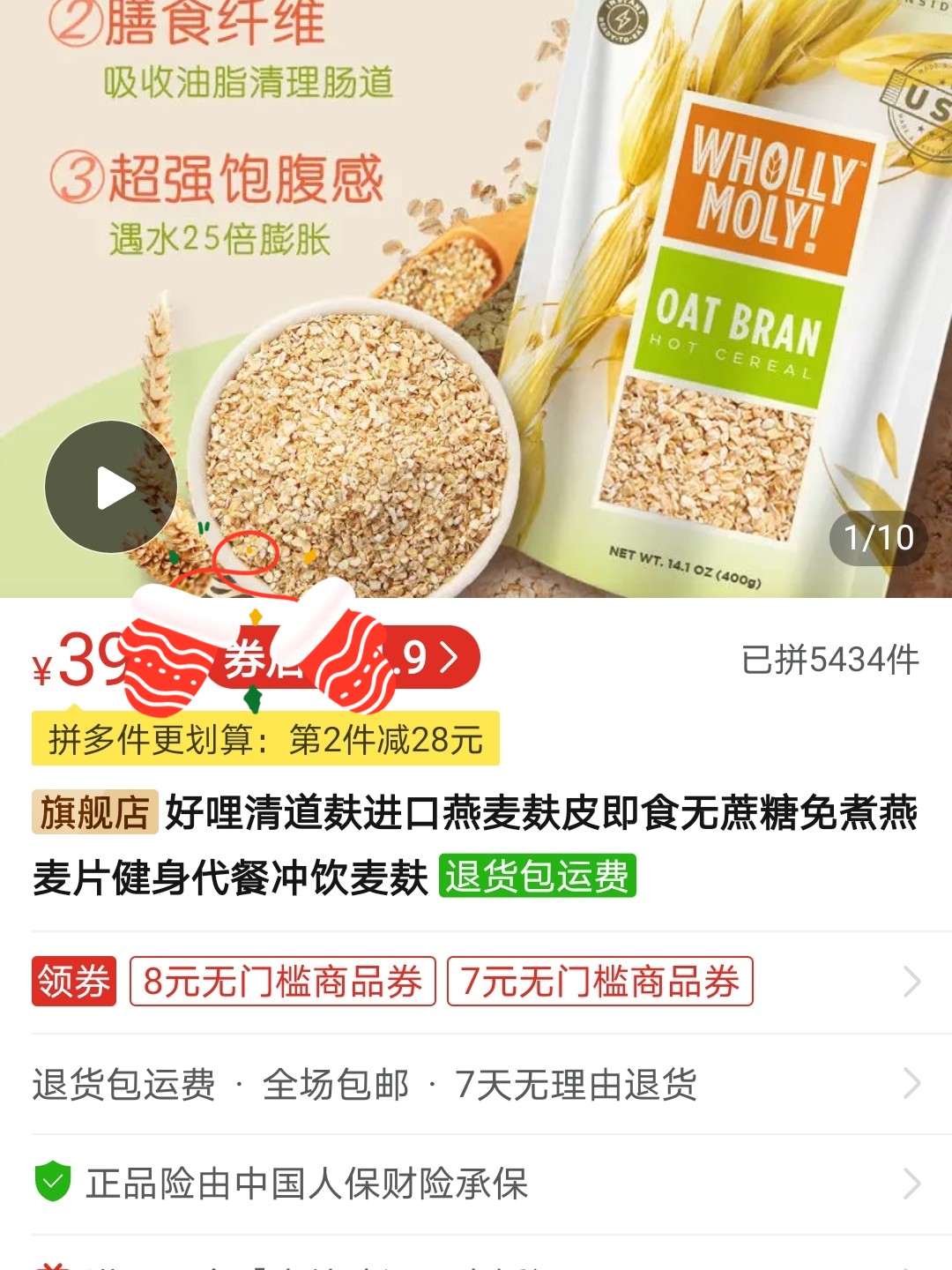Claim coupons via the 领券 row
The height and width of the screenshot is (1270, 952).
coord(74,982)
